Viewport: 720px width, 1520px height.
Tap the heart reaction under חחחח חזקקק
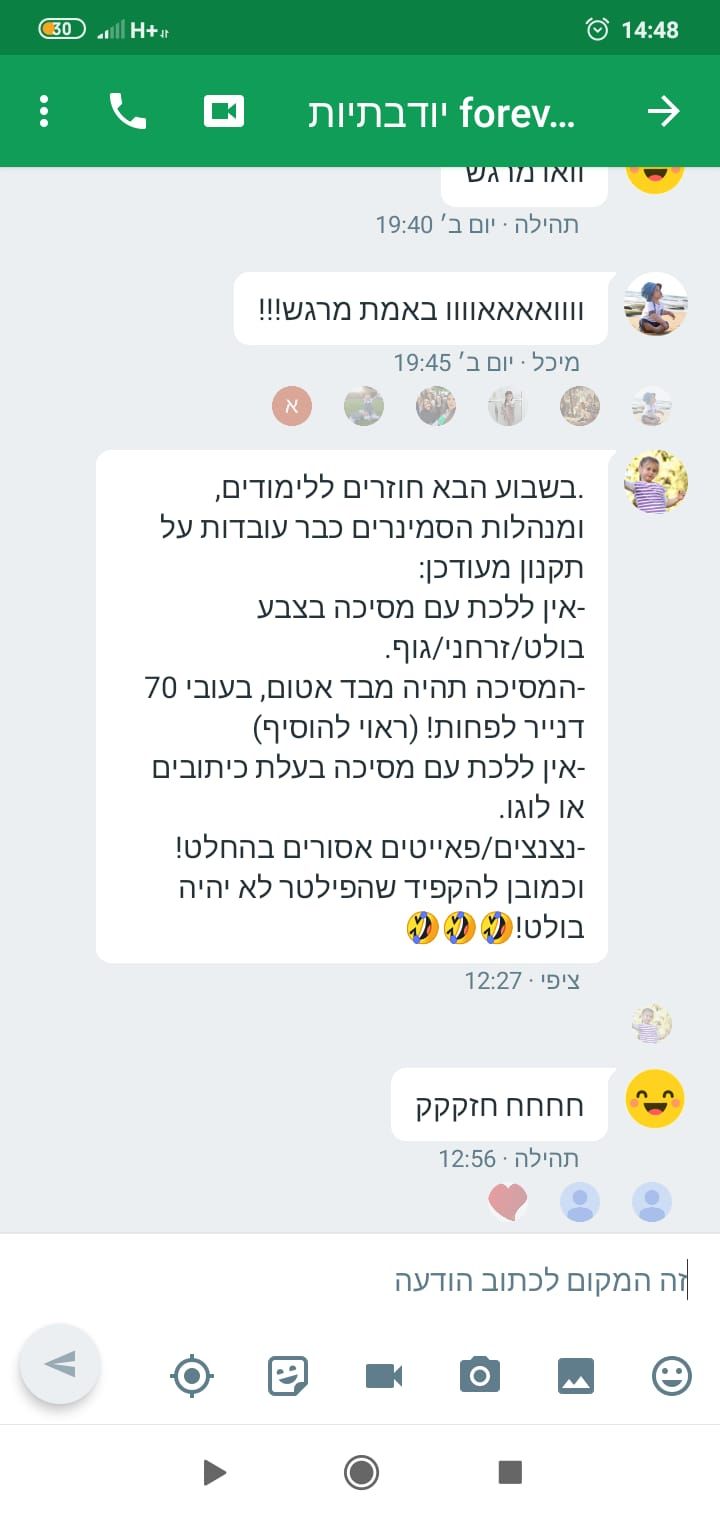[x=507, y=1201]
